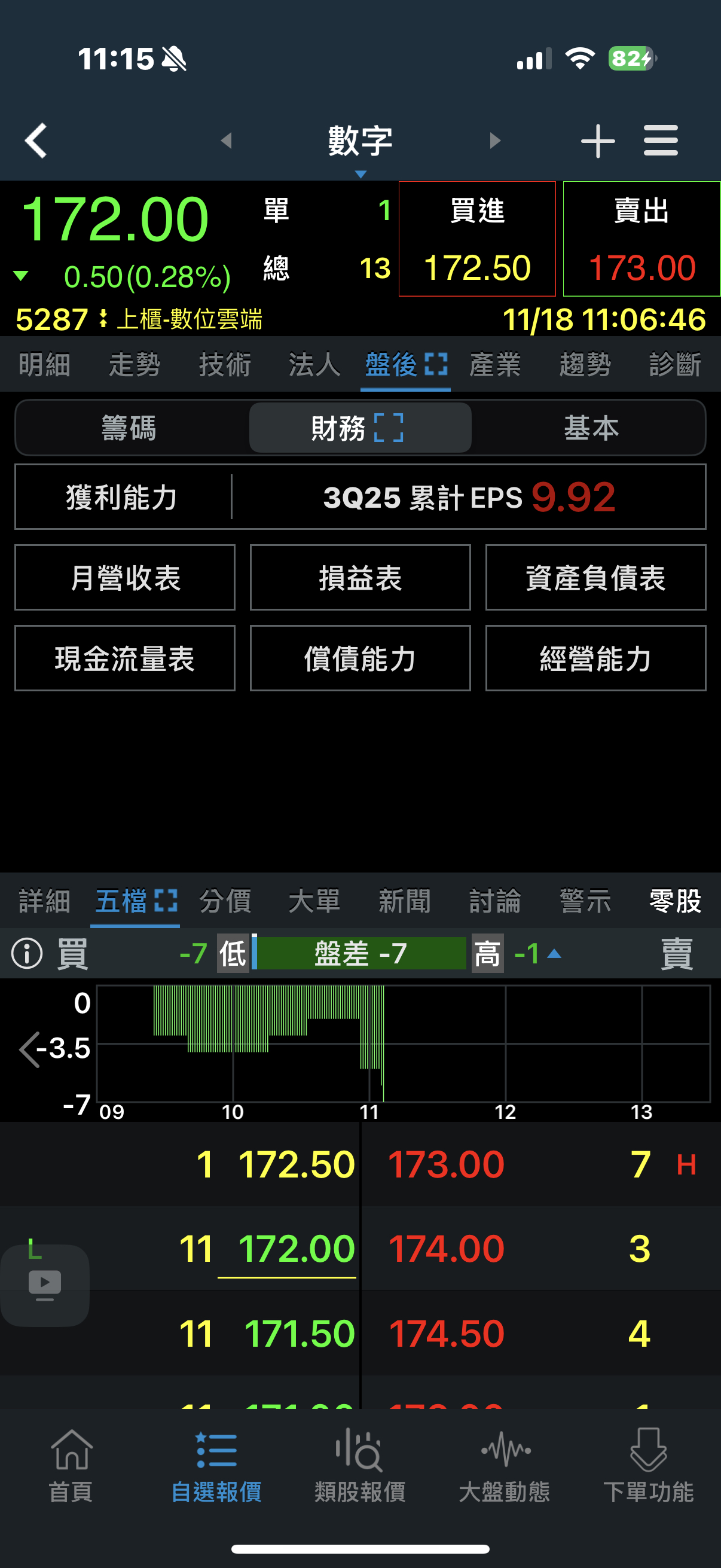Tap the 買進 buy button at 172.50
This screenshot has height=1568, width=721.
(477, 239)
